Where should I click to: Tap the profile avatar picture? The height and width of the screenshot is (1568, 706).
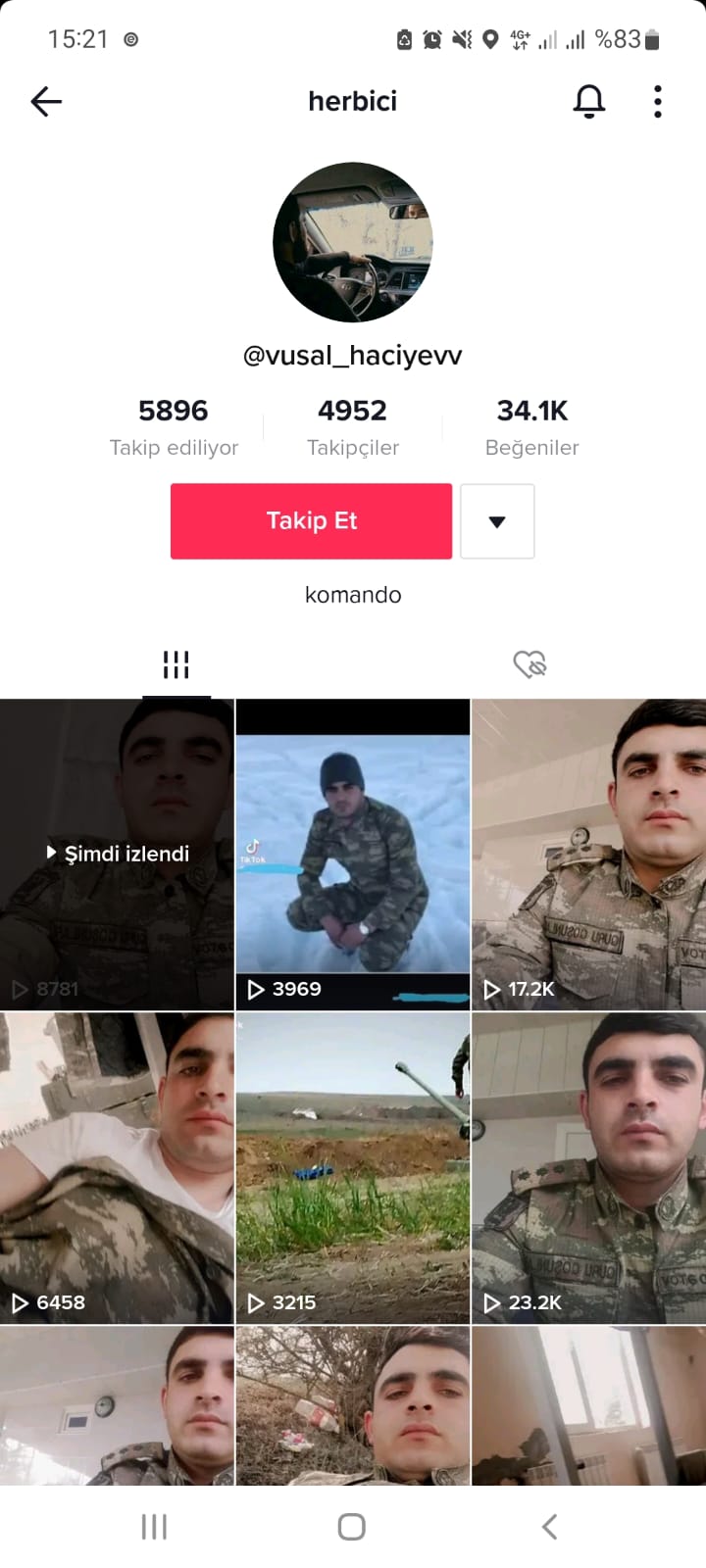click(x=353, y=242)
